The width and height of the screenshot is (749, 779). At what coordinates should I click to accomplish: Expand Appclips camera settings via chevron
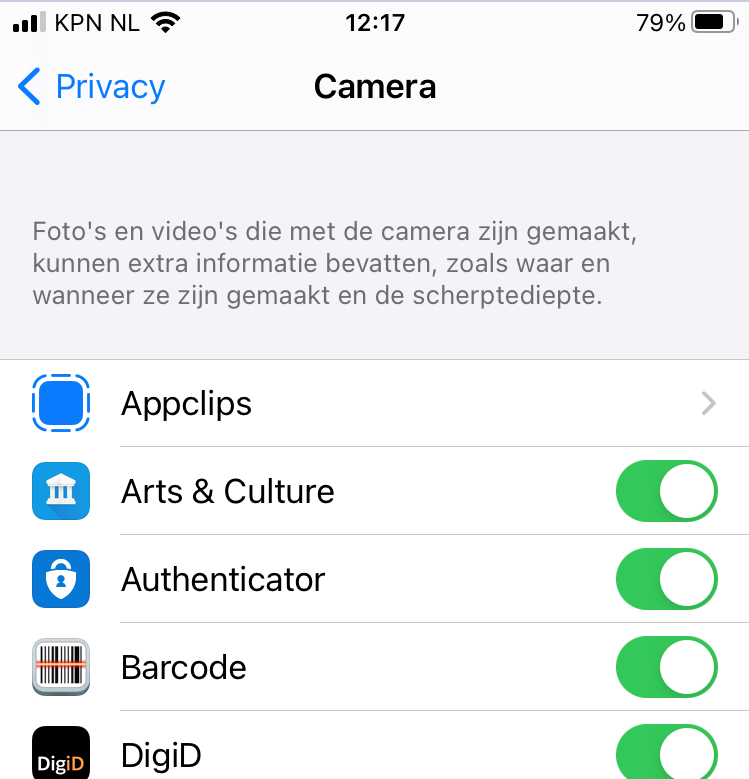(708, 403)
